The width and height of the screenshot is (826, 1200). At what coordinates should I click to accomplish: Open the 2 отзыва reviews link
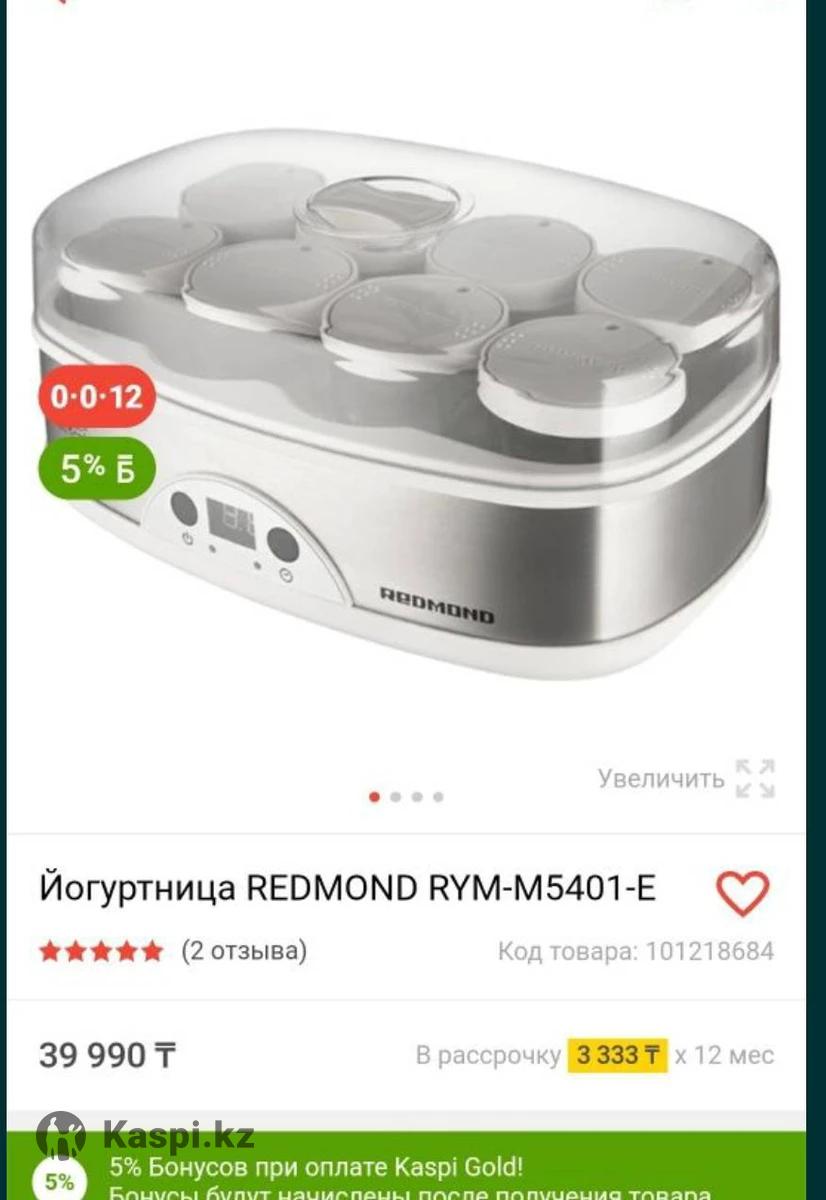[244, 950]
